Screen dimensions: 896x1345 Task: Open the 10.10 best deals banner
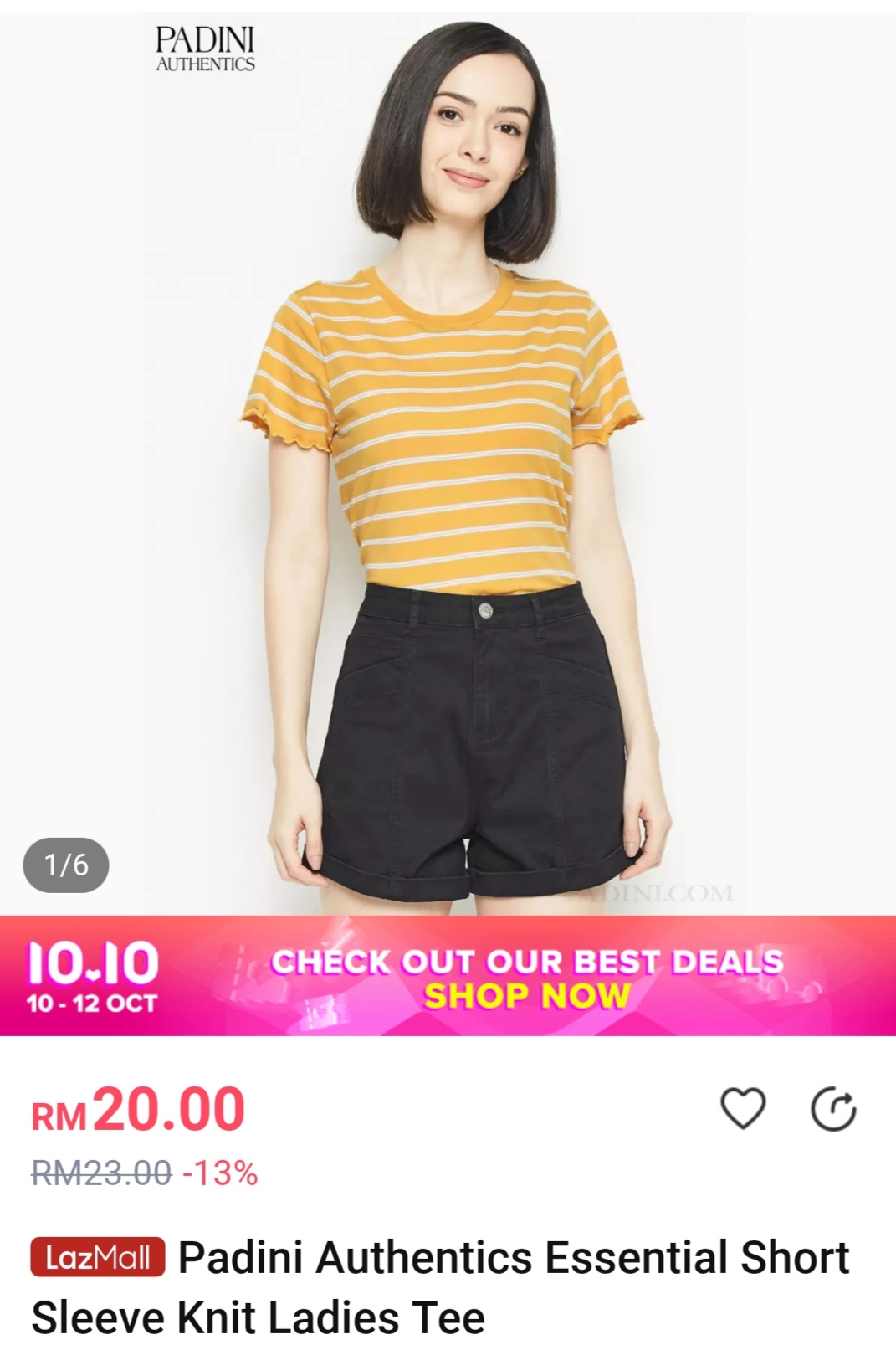448,977
